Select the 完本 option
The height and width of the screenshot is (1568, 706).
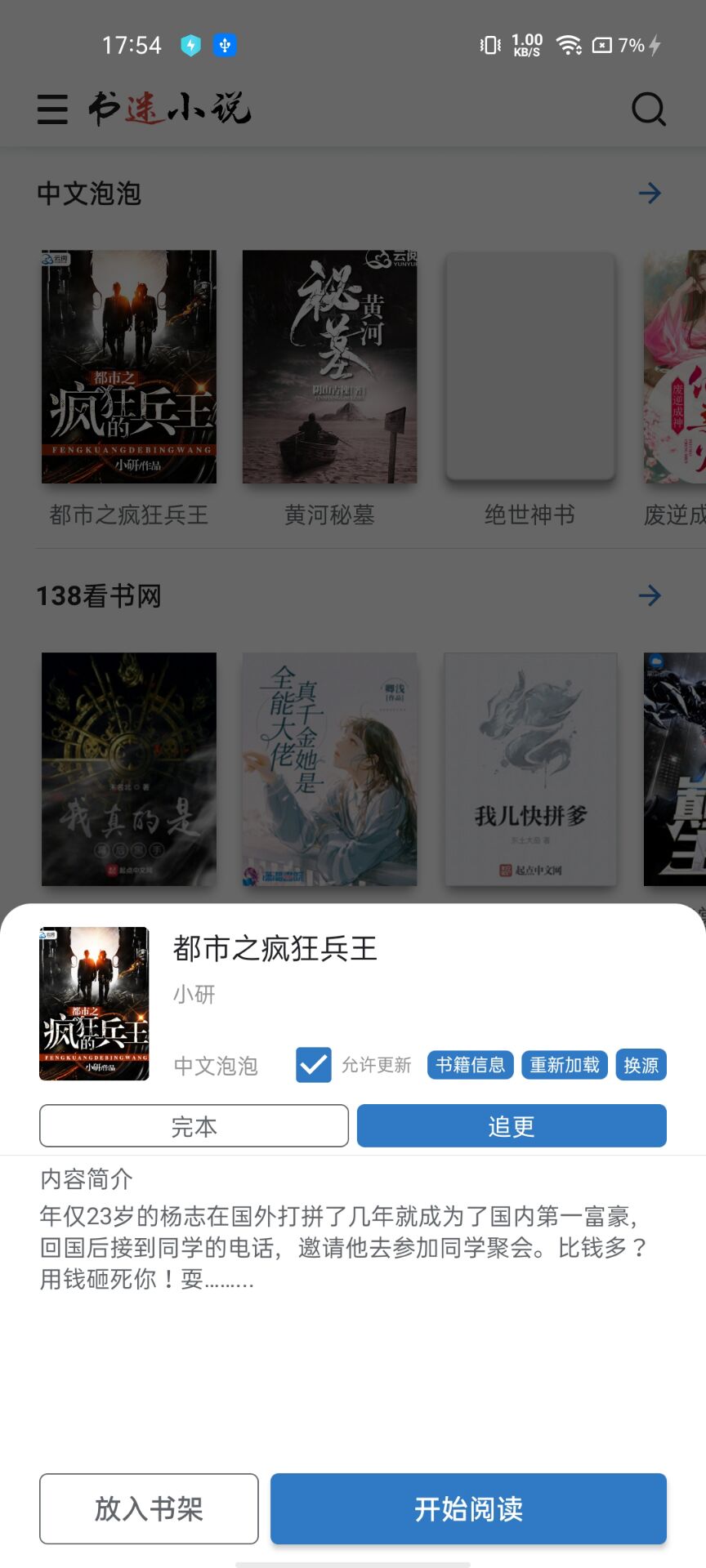194,1126
